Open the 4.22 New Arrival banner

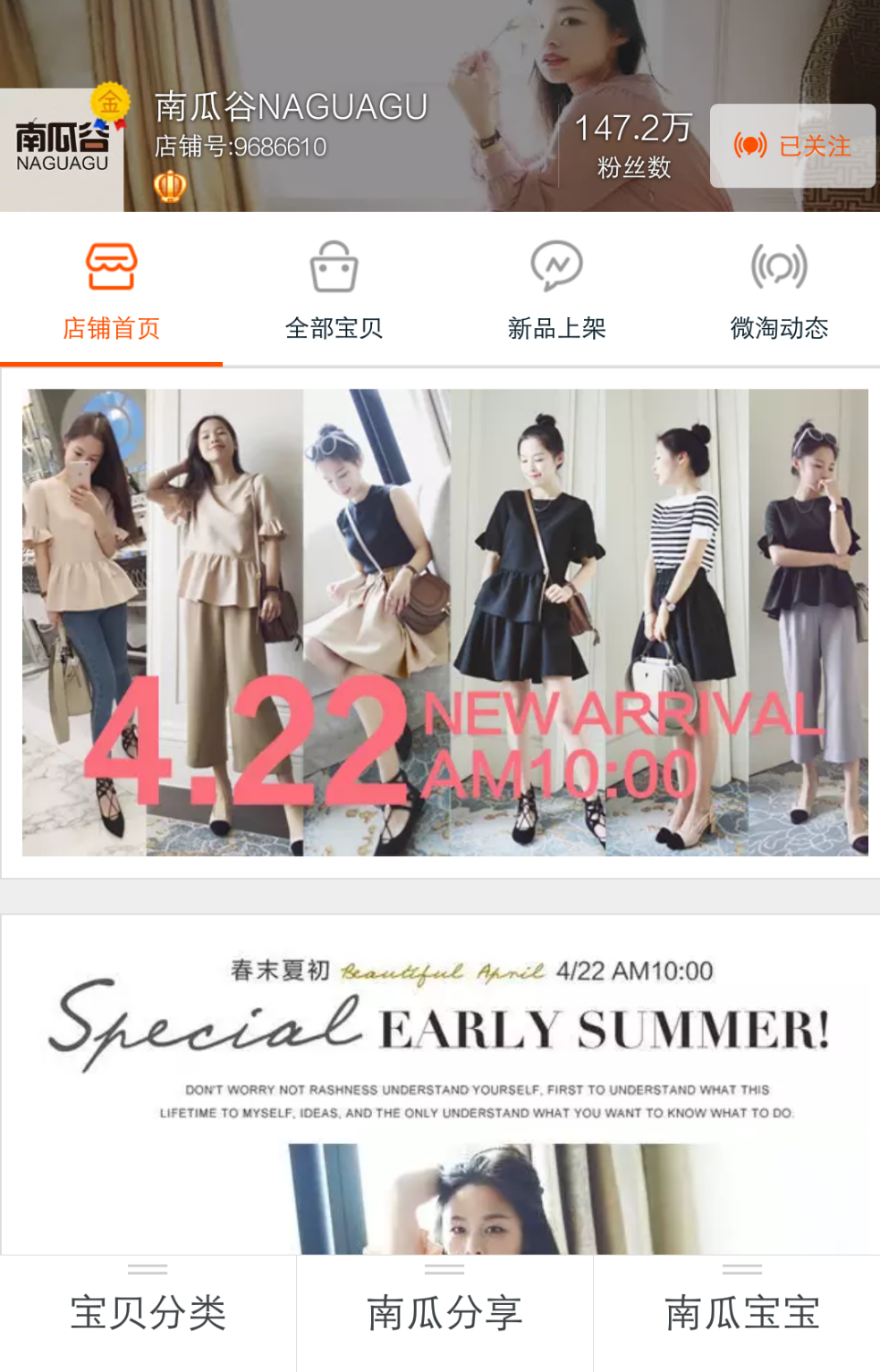(444, 622)
